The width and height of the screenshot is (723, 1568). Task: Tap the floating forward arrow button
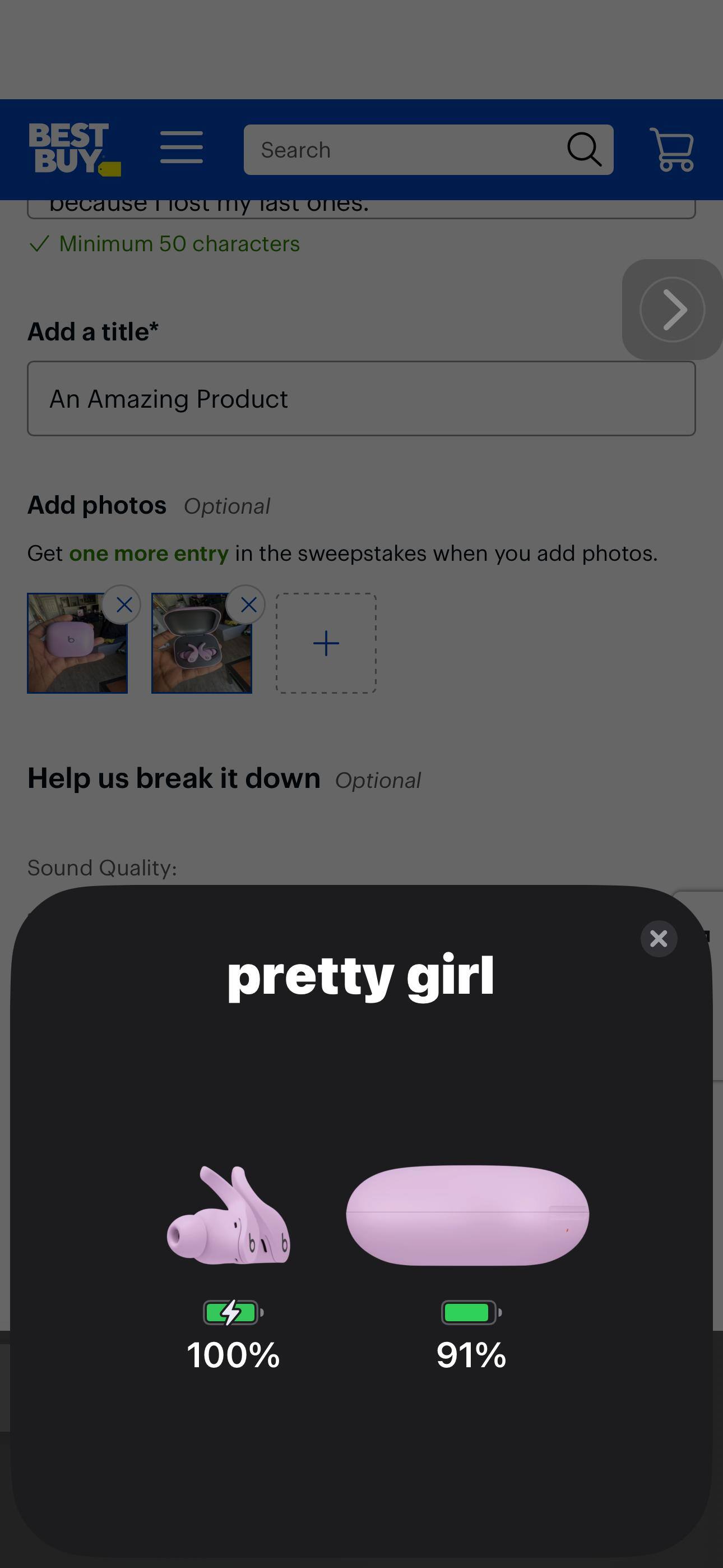672,310
